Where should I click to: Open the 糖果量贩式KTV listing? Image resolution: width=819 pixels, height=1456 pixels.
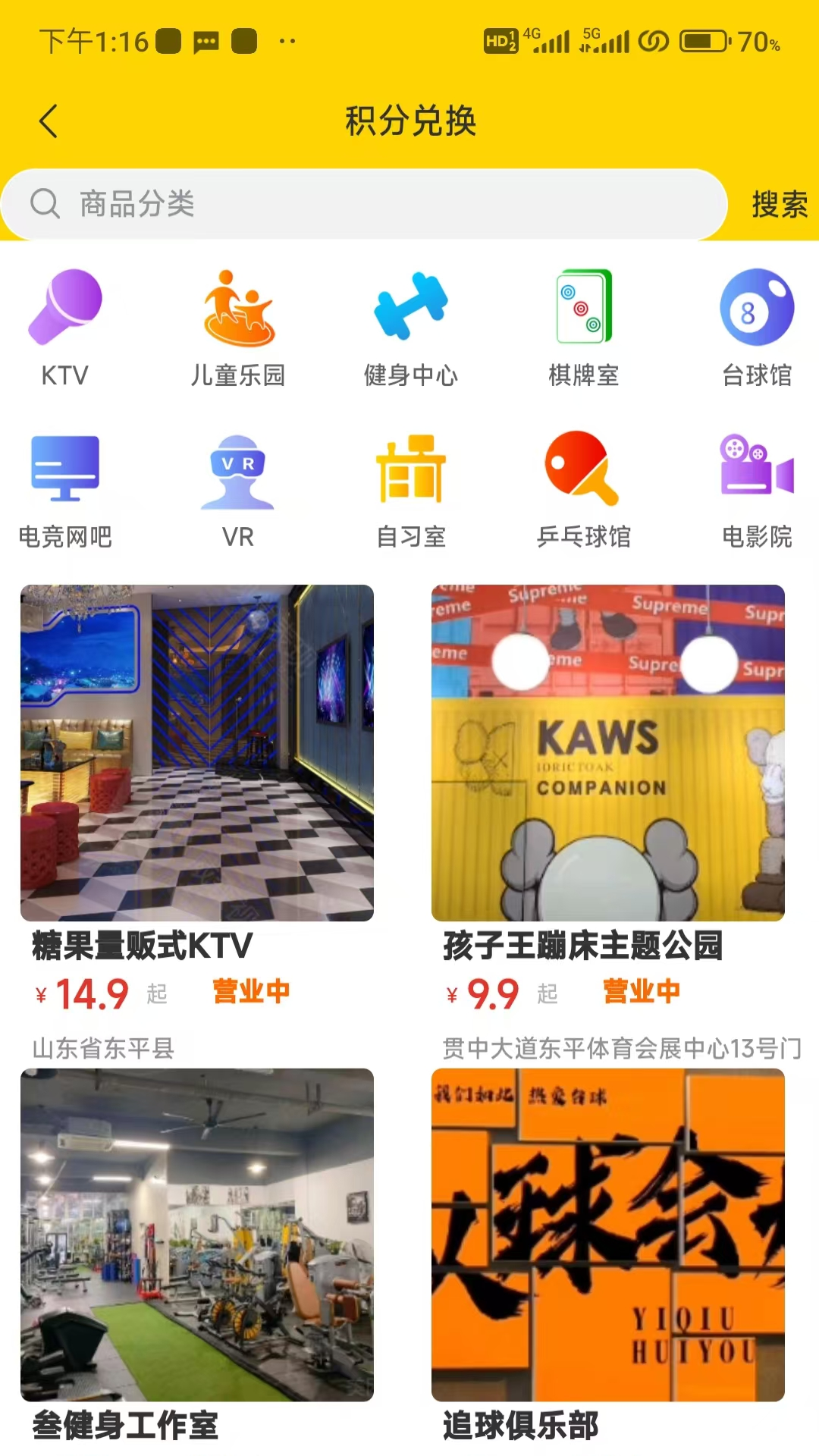[197, 753]
